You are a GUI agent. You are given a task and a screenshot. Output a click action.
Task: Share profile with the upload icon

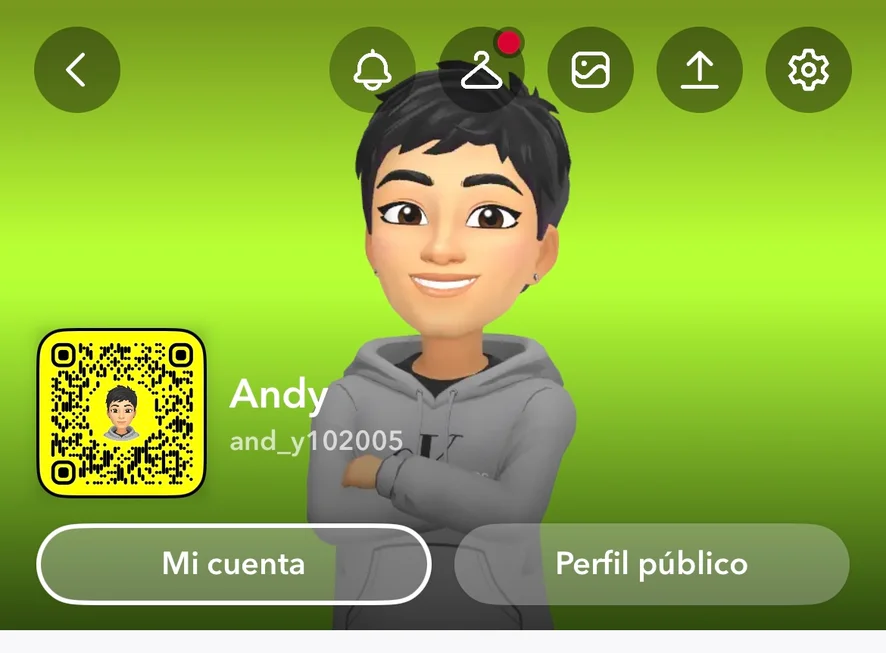699,70
